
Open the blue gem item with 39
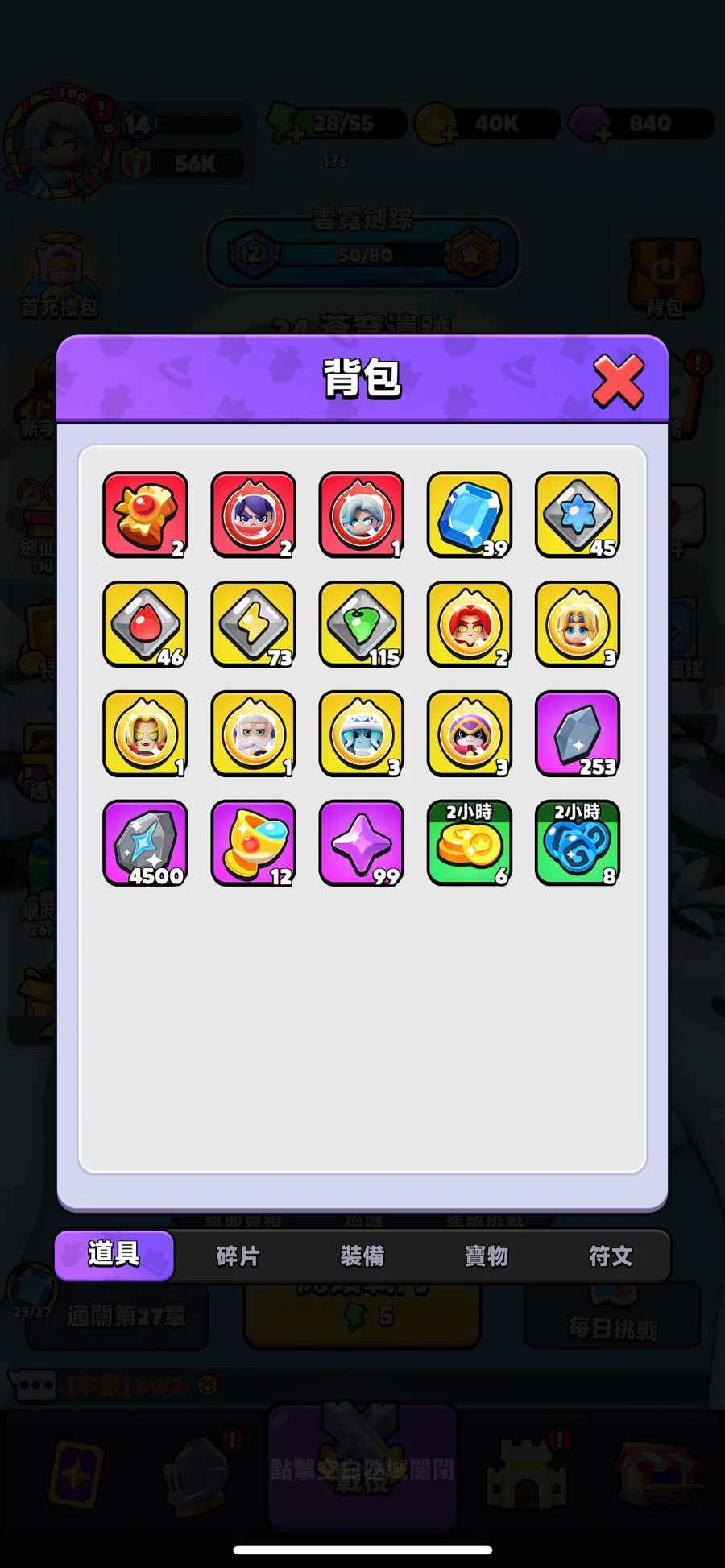pos(470,515)
